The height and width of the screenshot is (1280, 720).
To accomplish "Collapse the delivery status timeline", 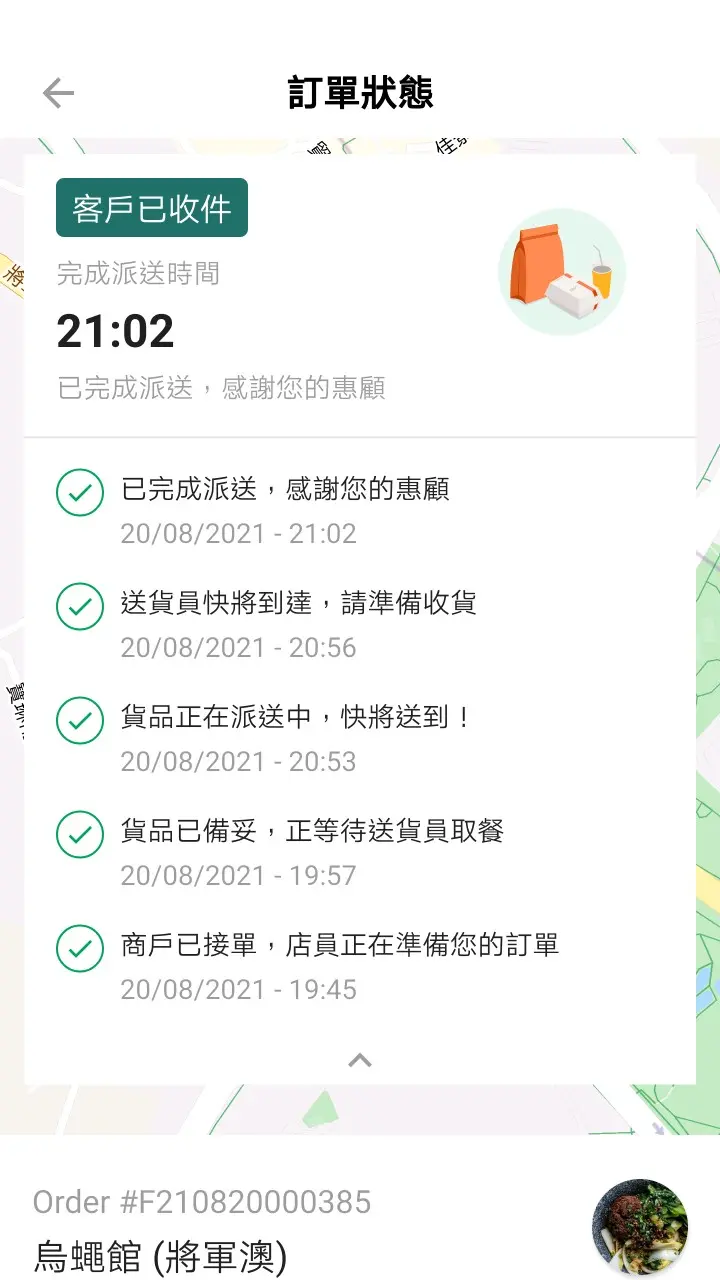I will [x=360, y=1060].
